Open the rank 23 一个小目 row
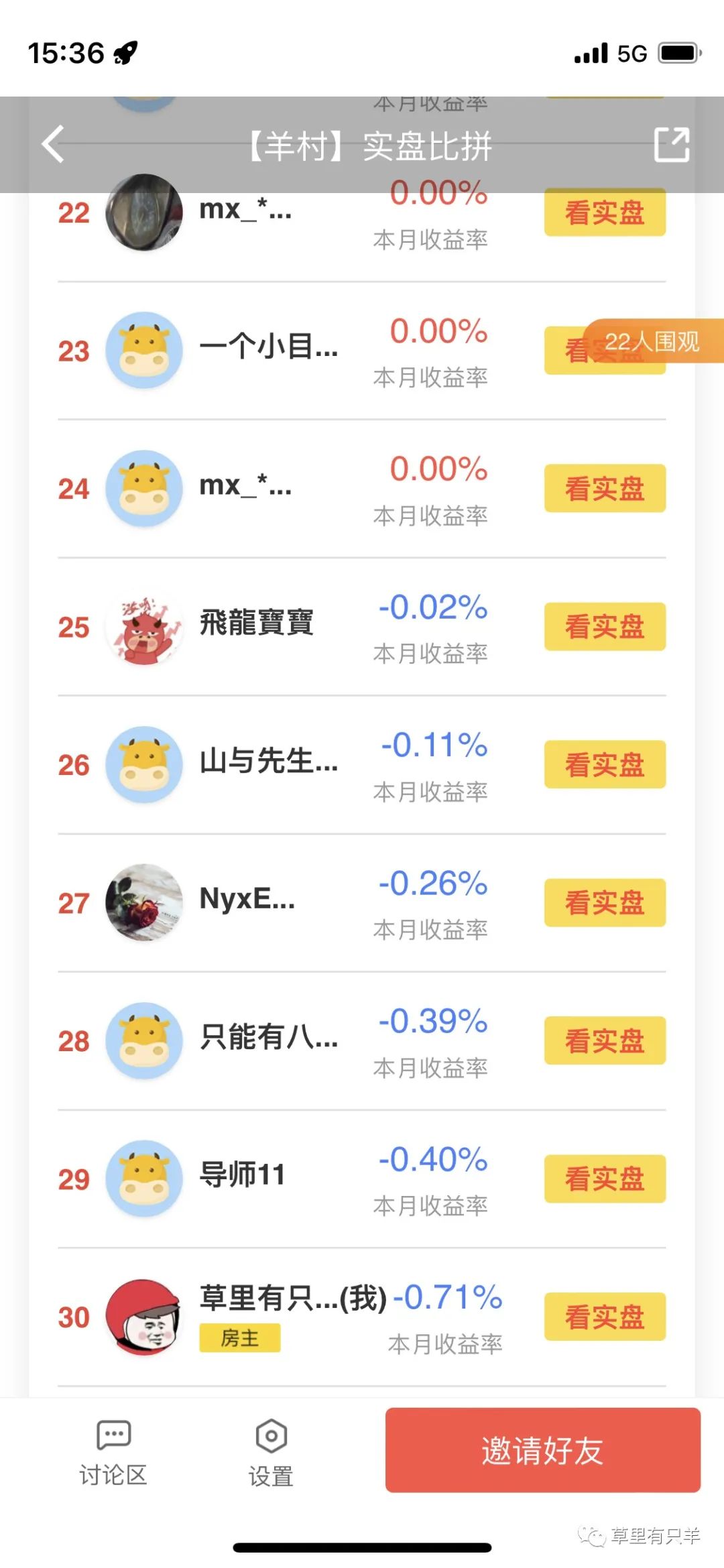The image size is (724, 1568). click(x=268, y=351)
